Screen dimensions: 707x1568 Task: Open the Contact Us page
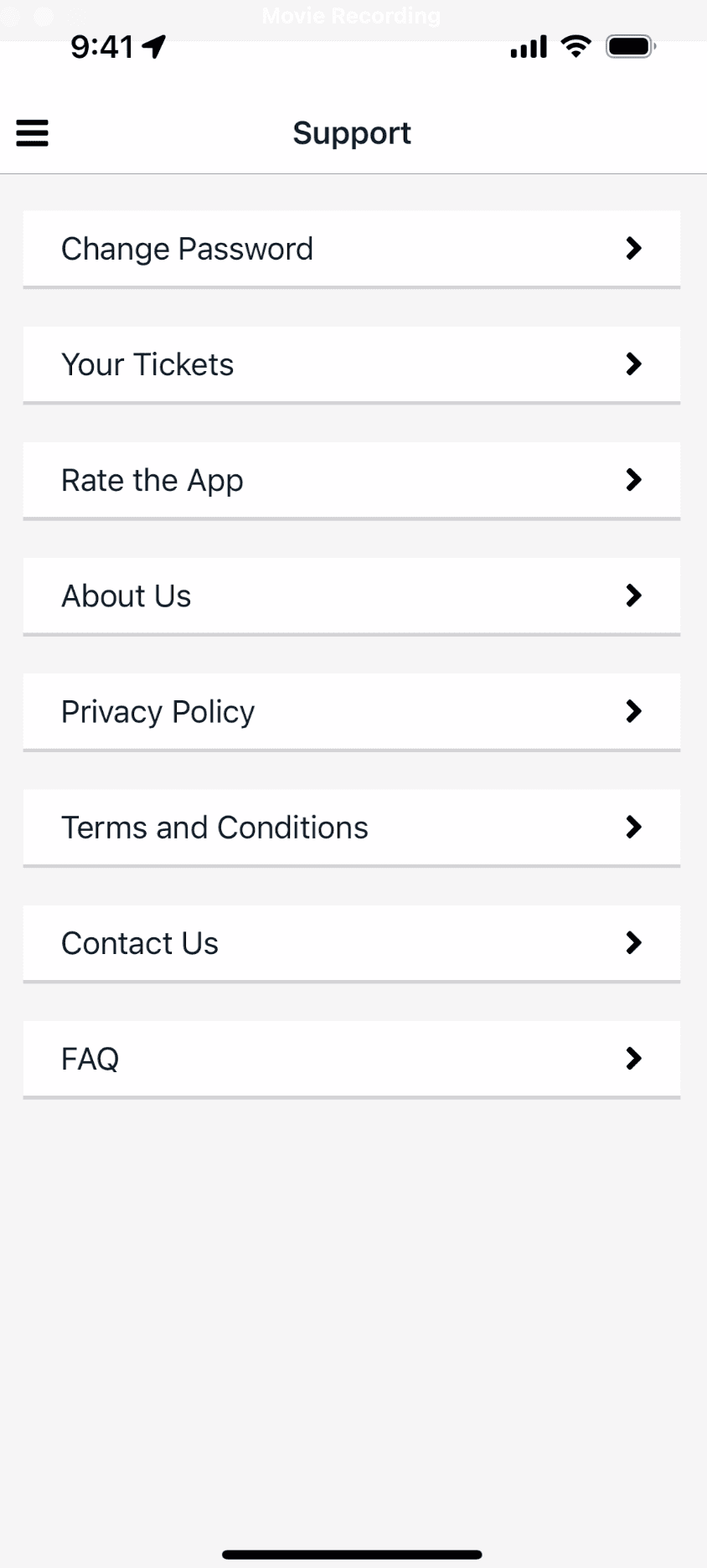pyautogui.click(x=352, y=942)
